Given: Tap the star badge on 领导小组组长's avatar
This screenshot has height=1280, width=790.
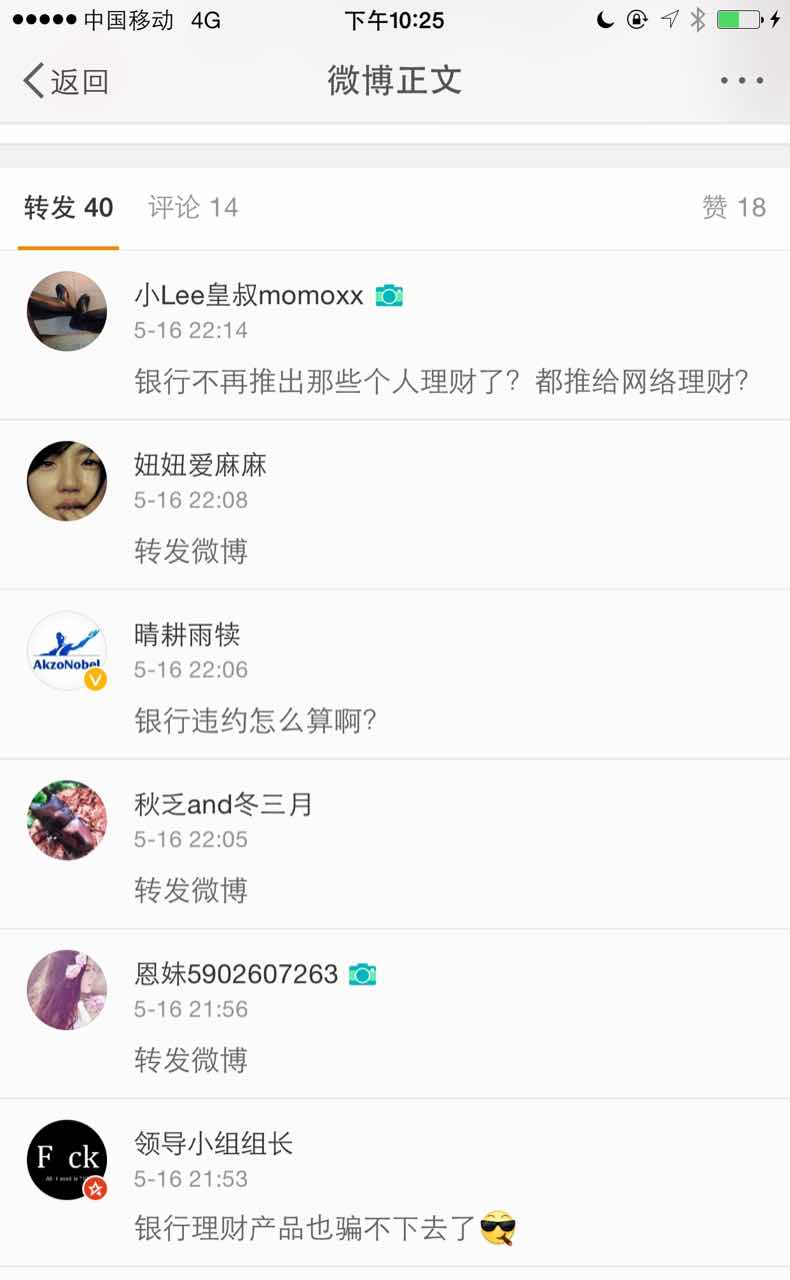Looking at the screenshot, I should click(x=95, y=1190).
